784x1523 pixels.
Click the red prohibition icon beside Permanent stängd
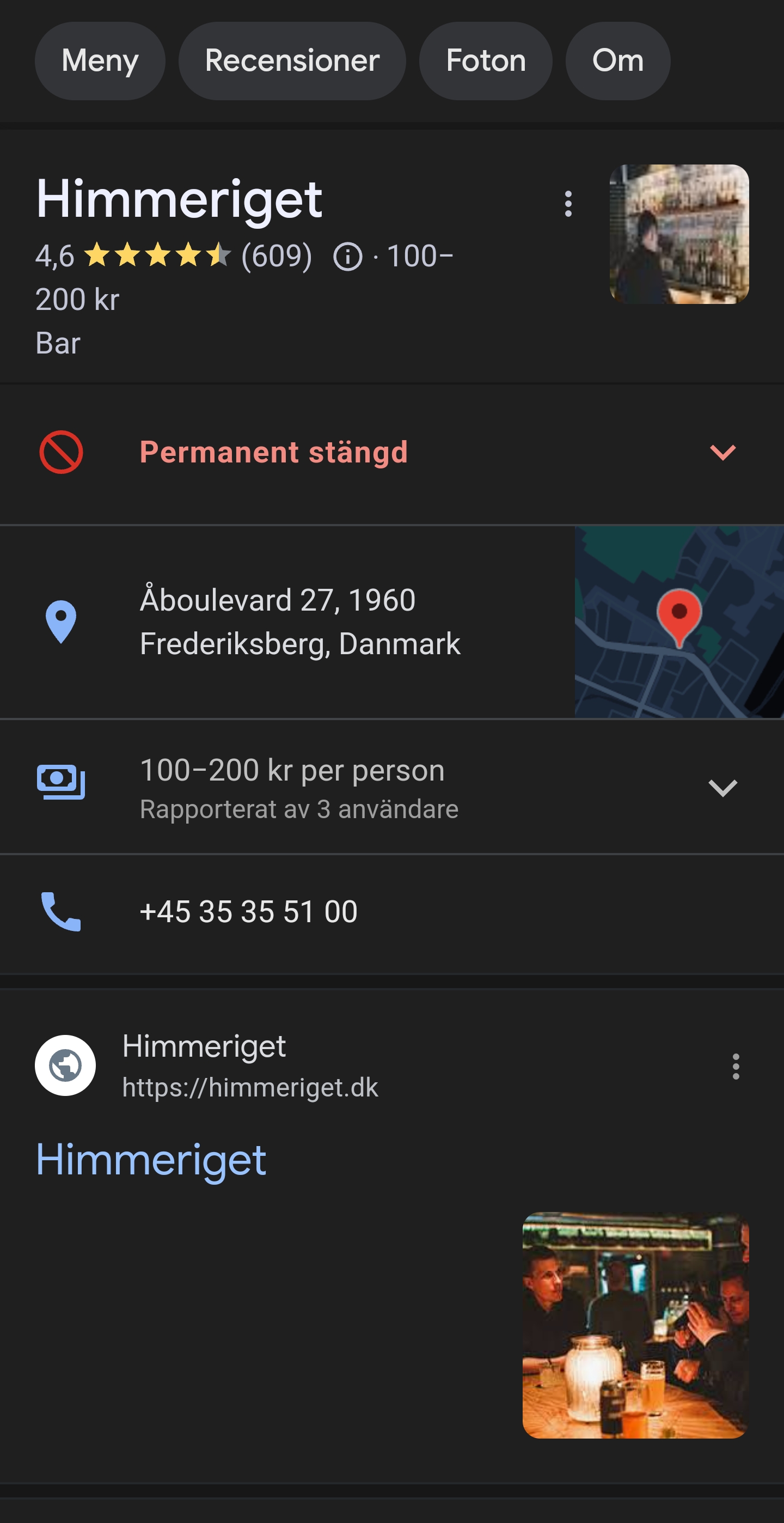[61, 452]
